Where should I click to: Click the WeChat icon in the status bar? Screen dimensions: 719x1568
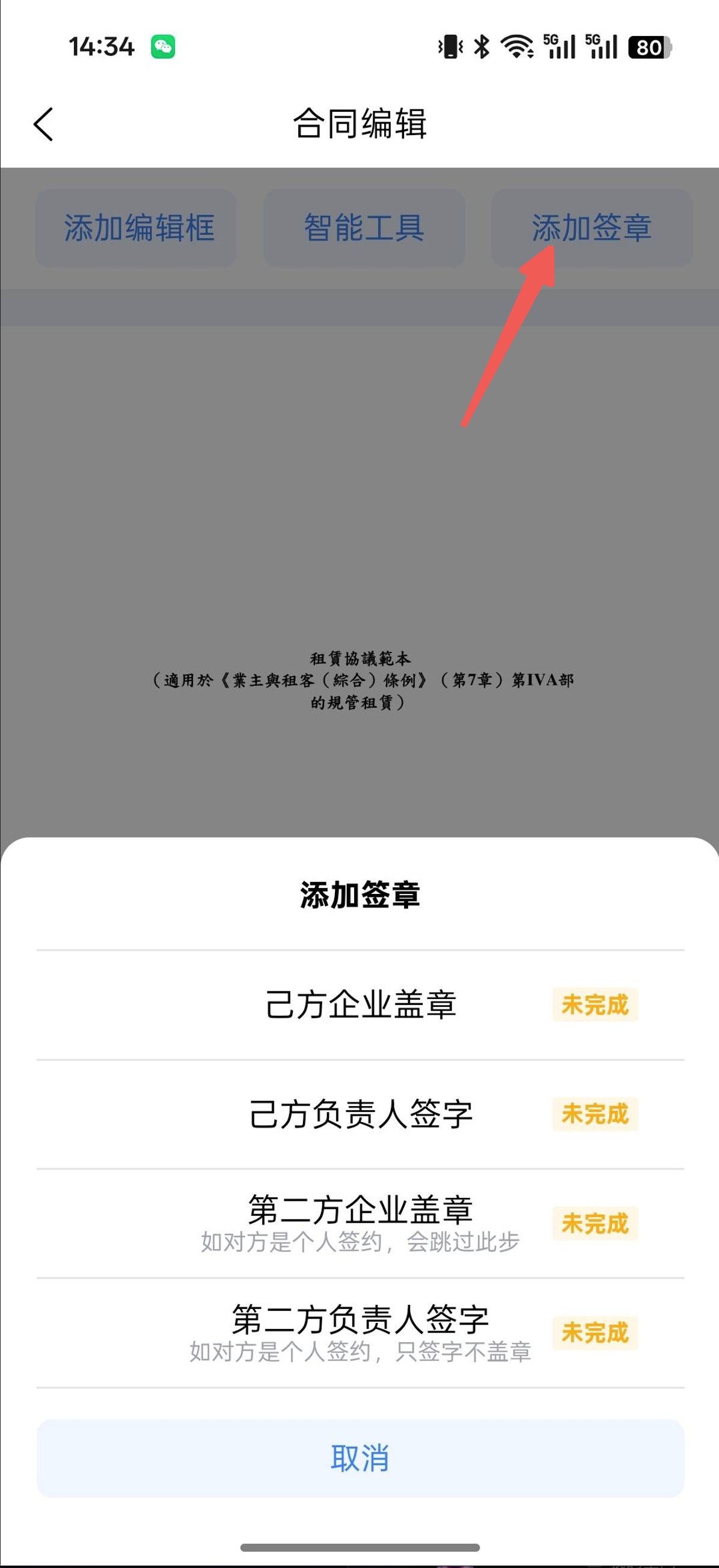162,46
